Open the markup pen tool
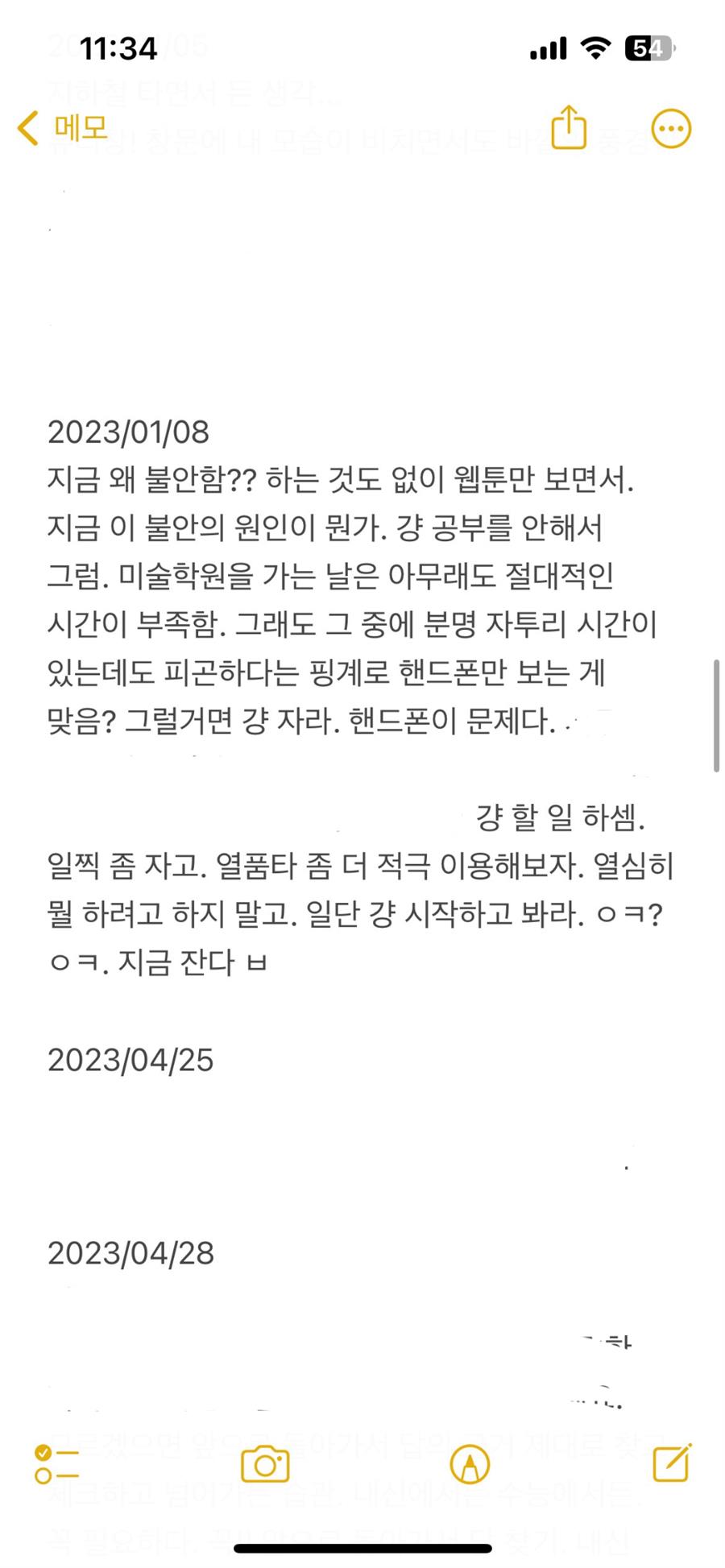 (470, 1464)
